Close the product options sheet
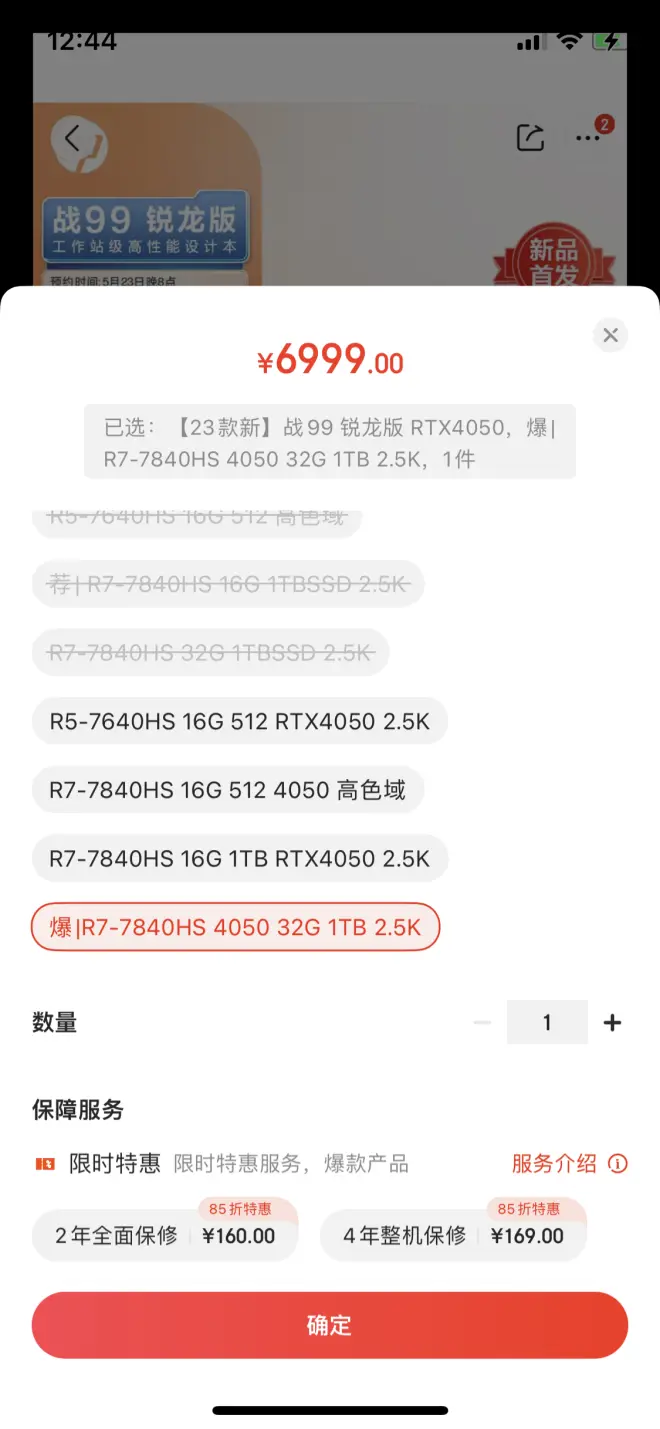The width and height of the screenshot is (660, 1429). pos(611,335)
